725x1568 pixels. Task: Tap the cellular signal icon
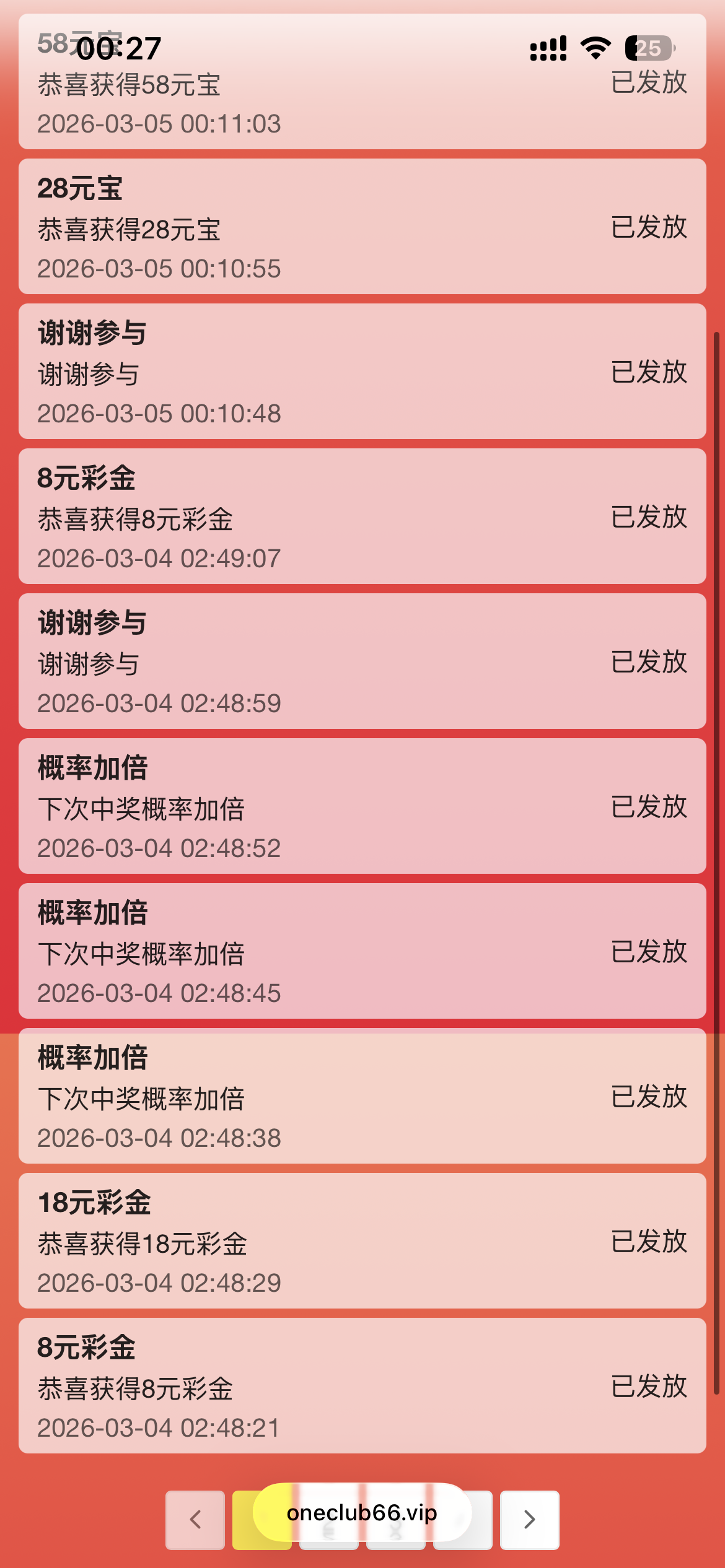[548, 48]
